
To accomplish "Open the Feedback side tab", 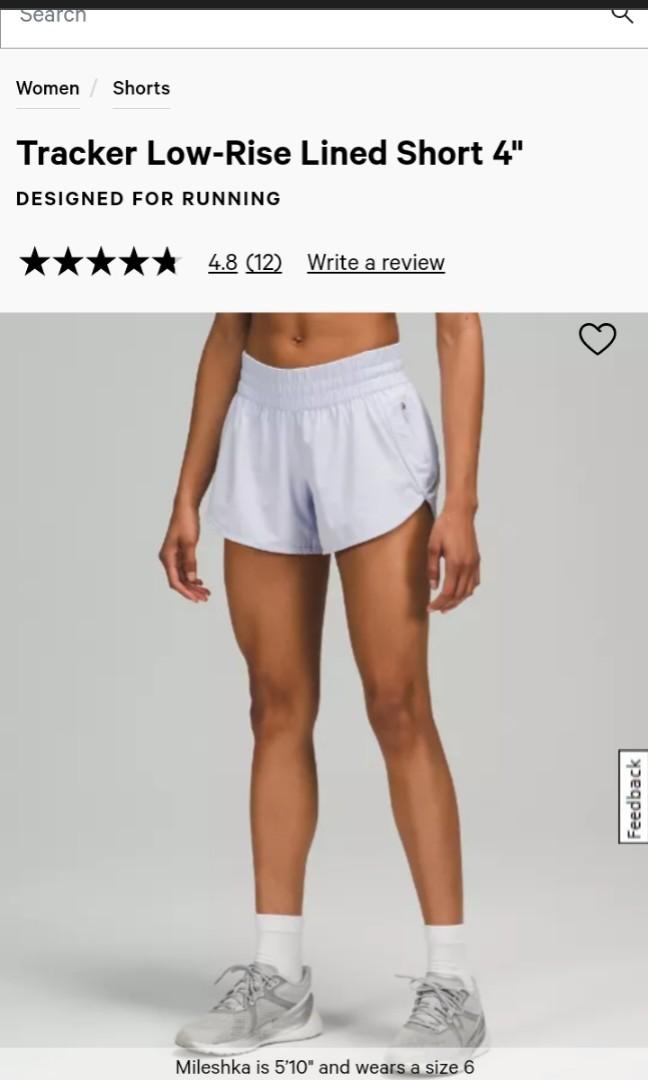I will (x=633, y=796).
